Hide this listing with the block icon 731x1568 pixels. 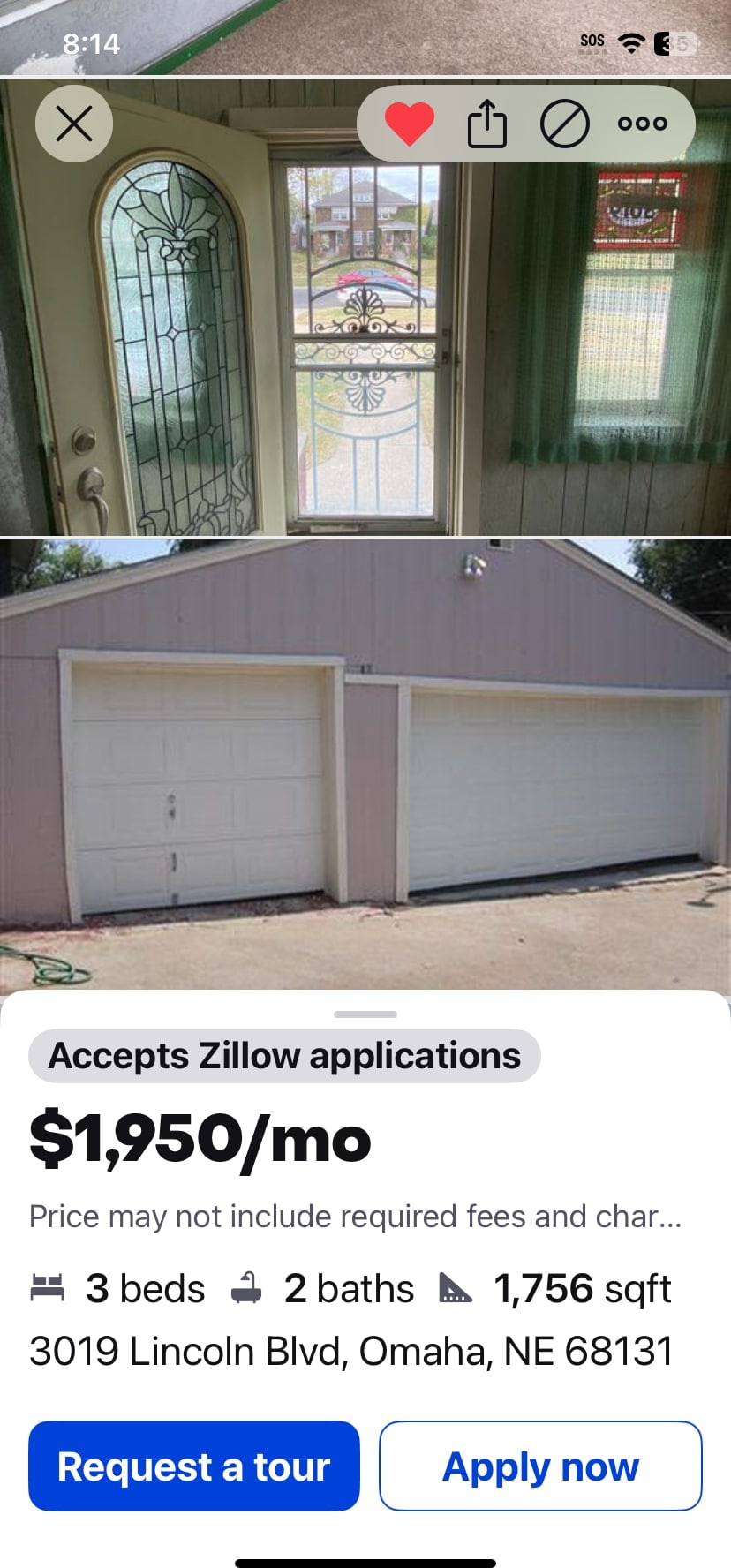click(x=564, y=124)
